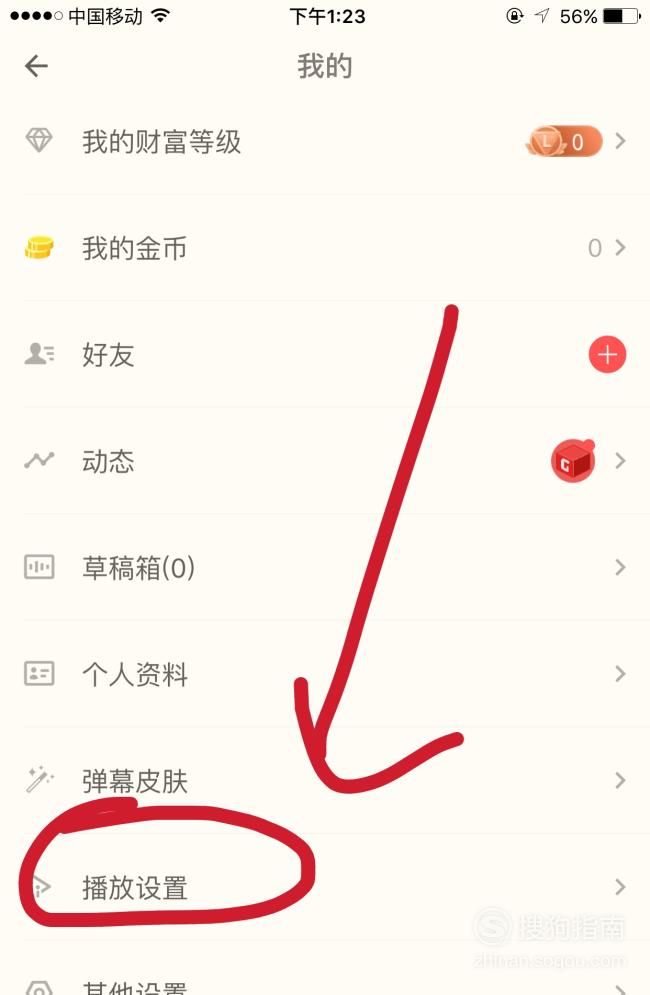Open 我的财富等级 row
This screenshot has width=650, height=995.
[162, 142]
